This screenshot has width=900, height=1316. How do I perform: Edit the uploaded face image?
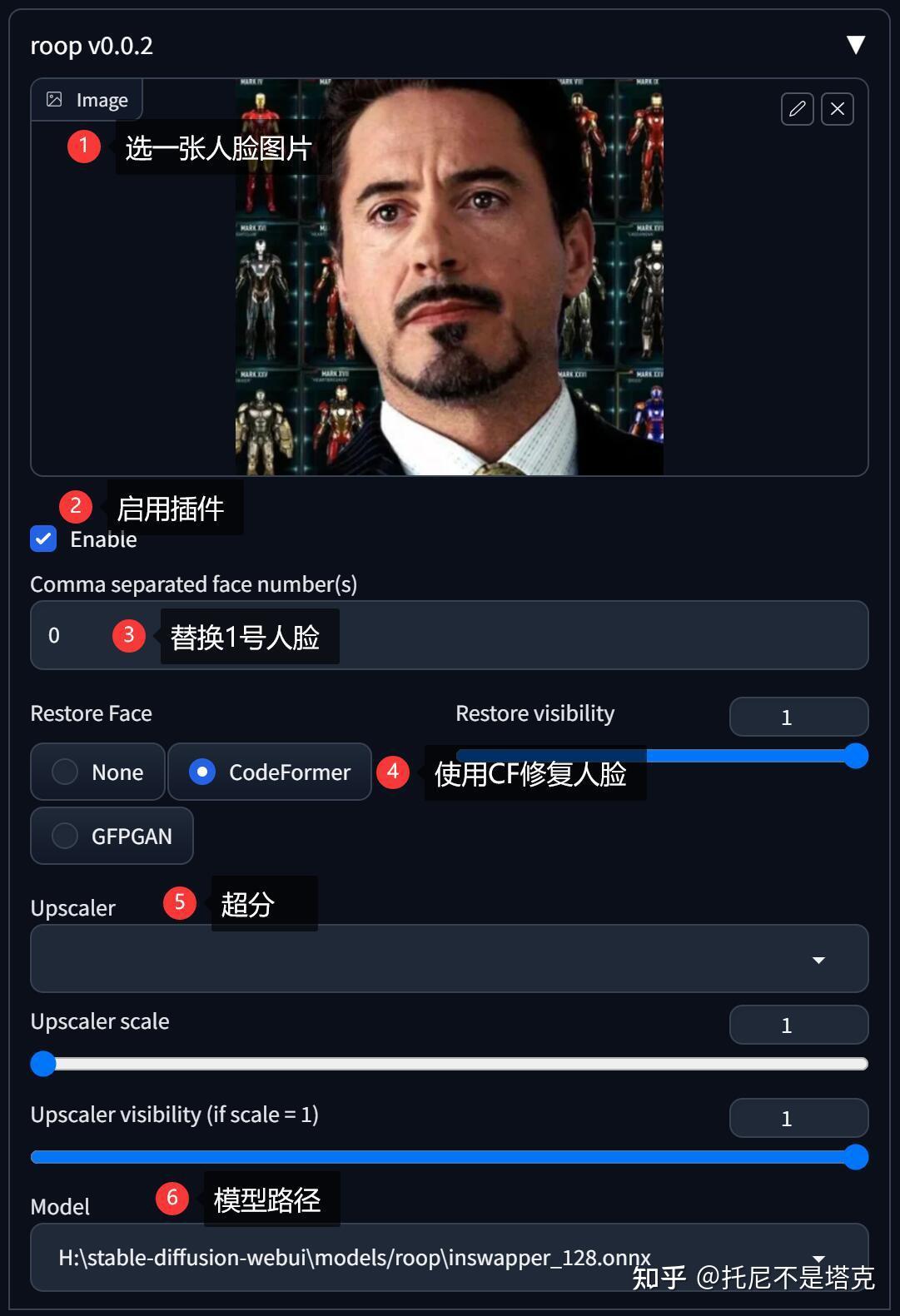[797, 109]
